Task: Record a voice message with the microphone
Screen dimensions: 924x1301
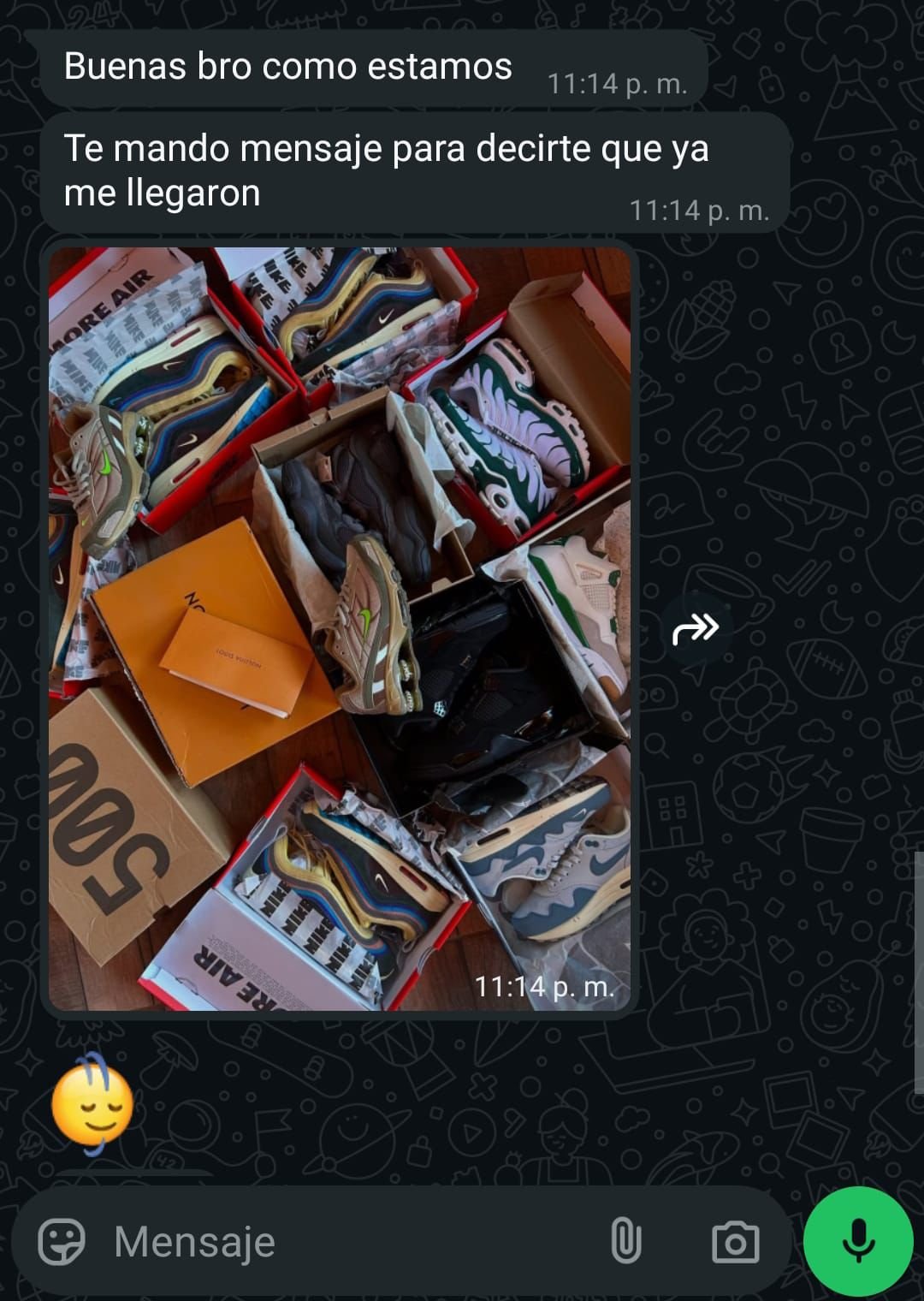Action: [858, 1242]
